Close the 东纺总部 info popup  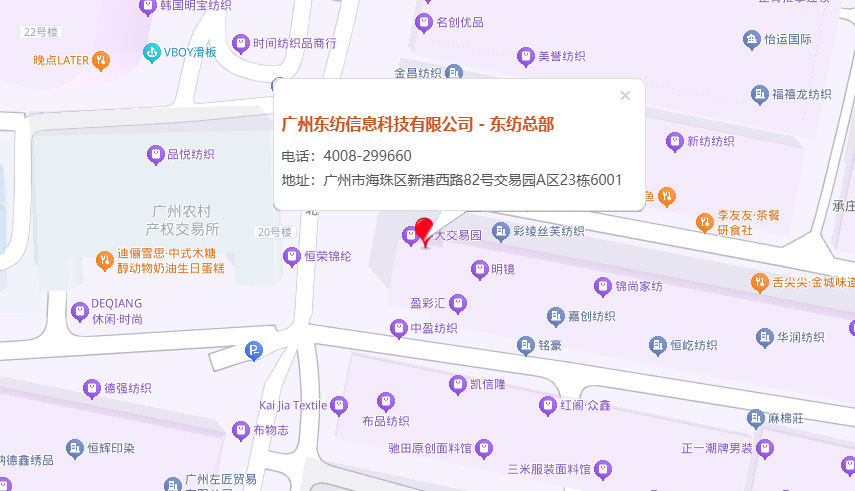tap(625, 96)
